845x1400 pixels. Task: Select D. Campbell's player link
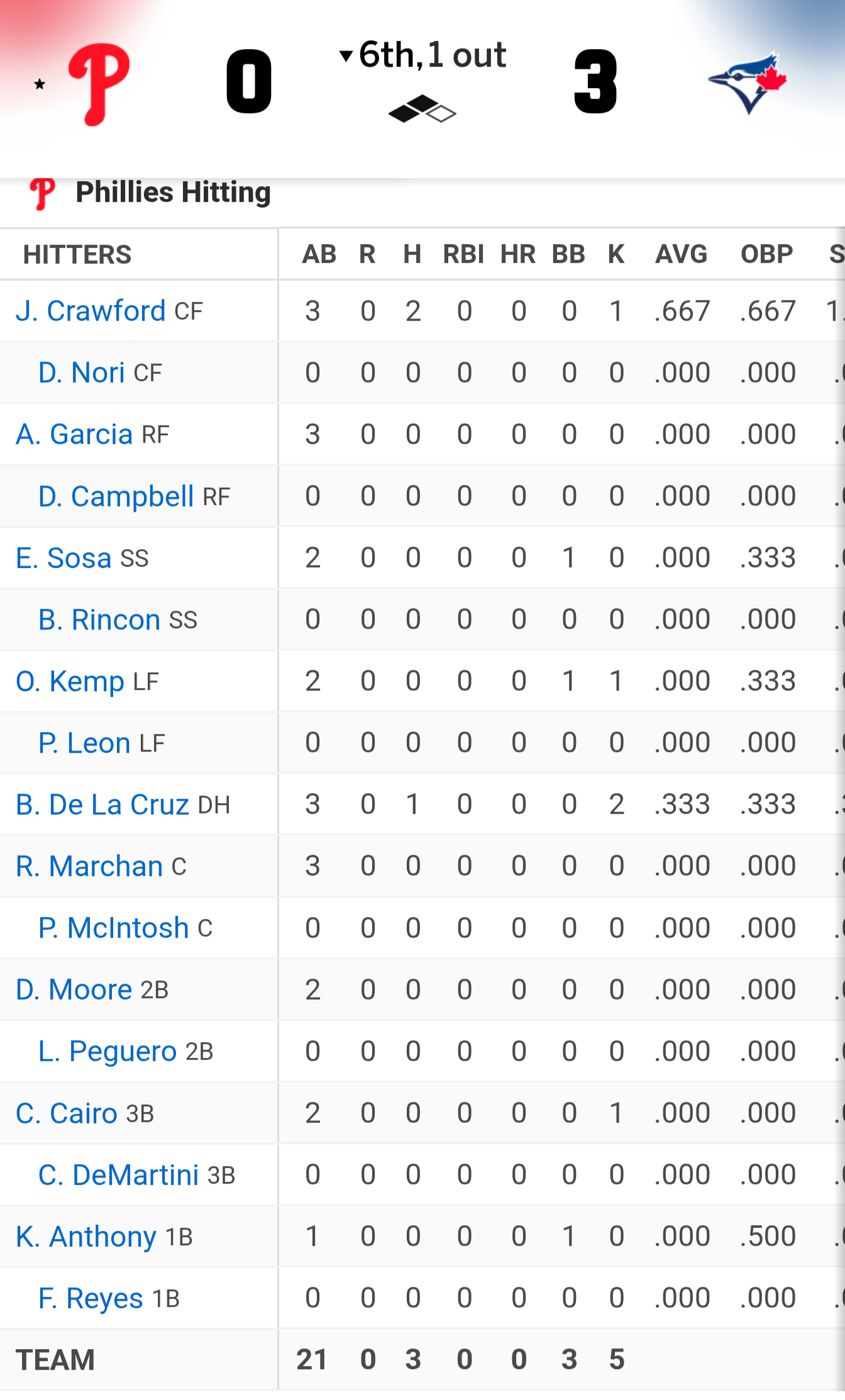coord(116,496)
